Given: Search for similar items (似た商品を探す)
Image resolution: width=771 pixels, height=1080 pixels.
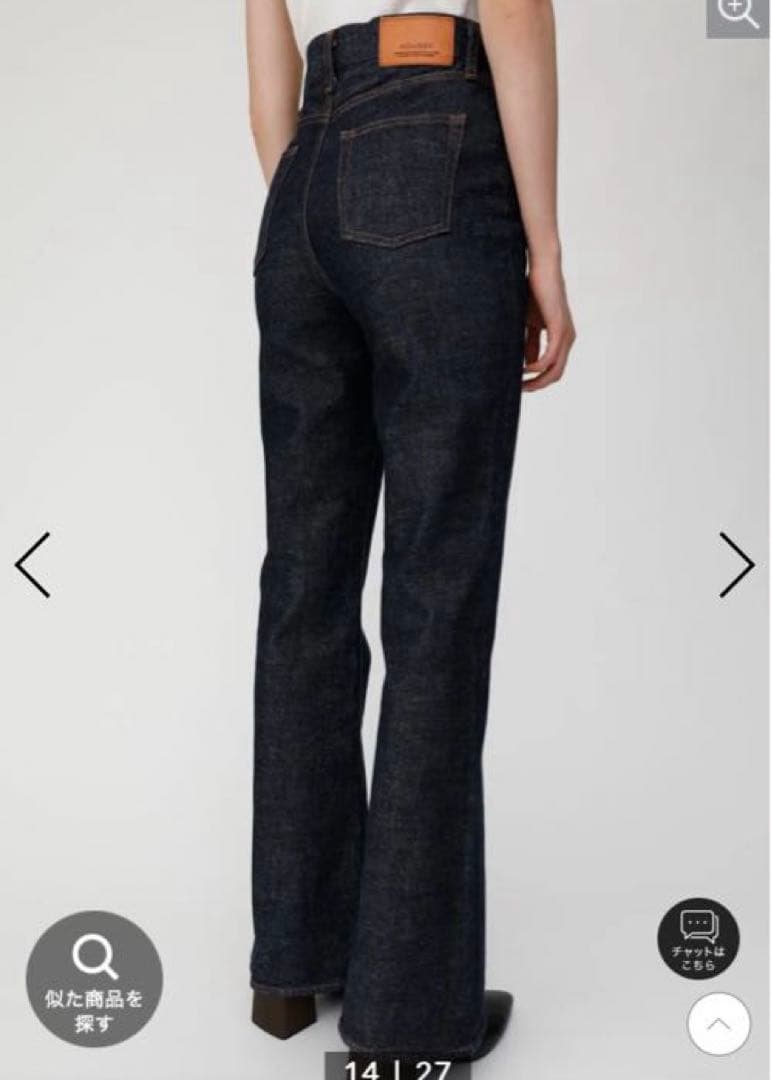Looking at the screenshot, I should point(94,978).
